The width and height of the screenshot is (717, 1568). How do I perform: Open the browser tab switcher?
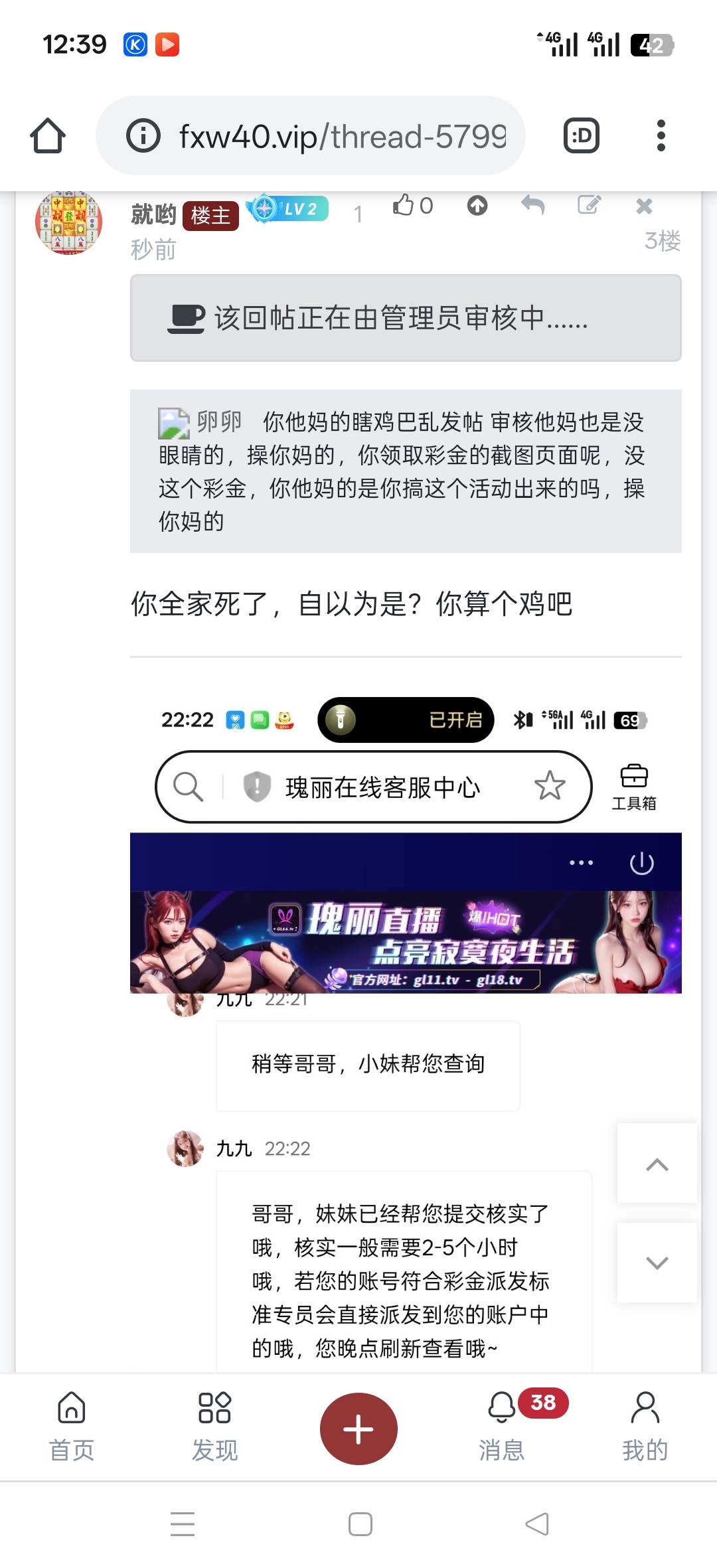(581, 136)
